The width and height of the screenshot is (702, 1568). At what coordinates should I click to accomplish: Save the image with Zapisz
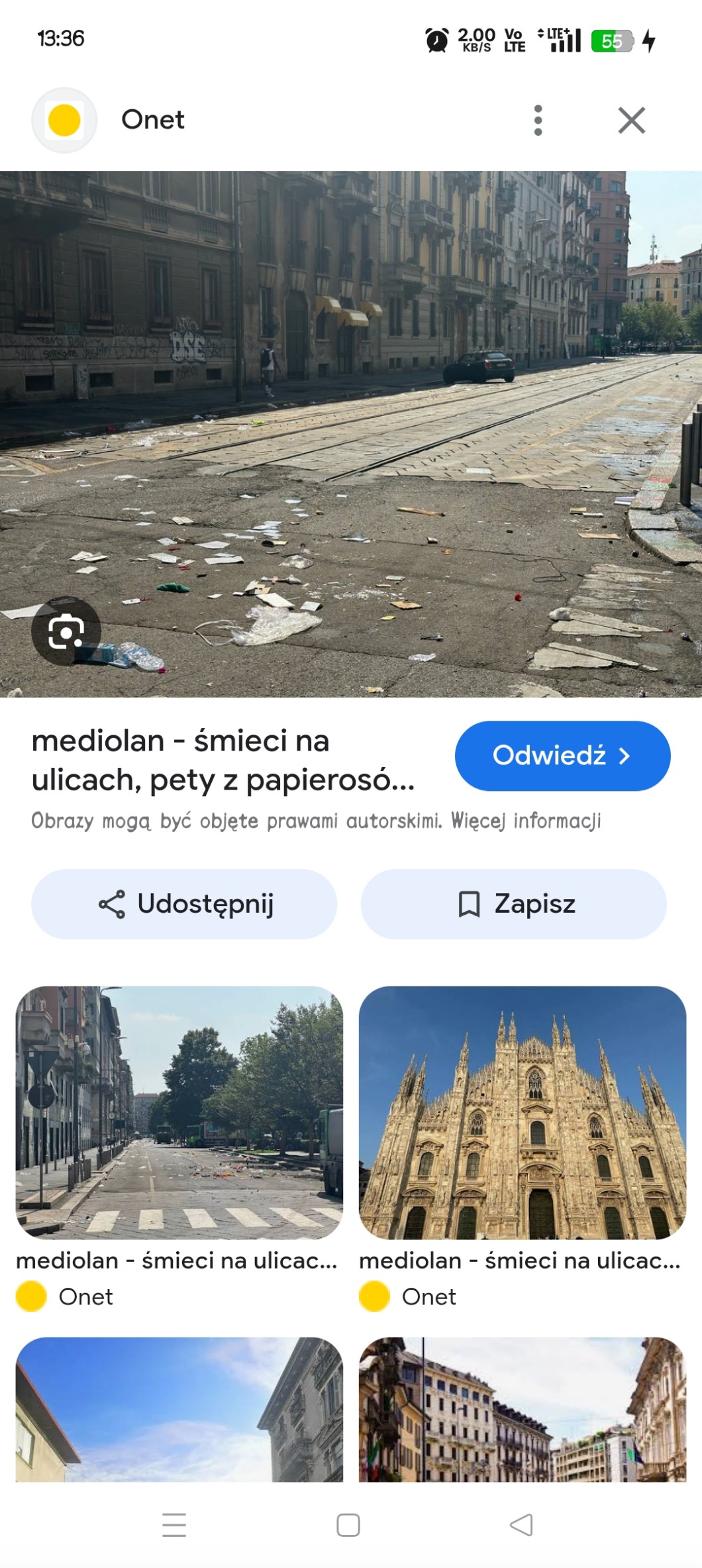tap(514, 904)
